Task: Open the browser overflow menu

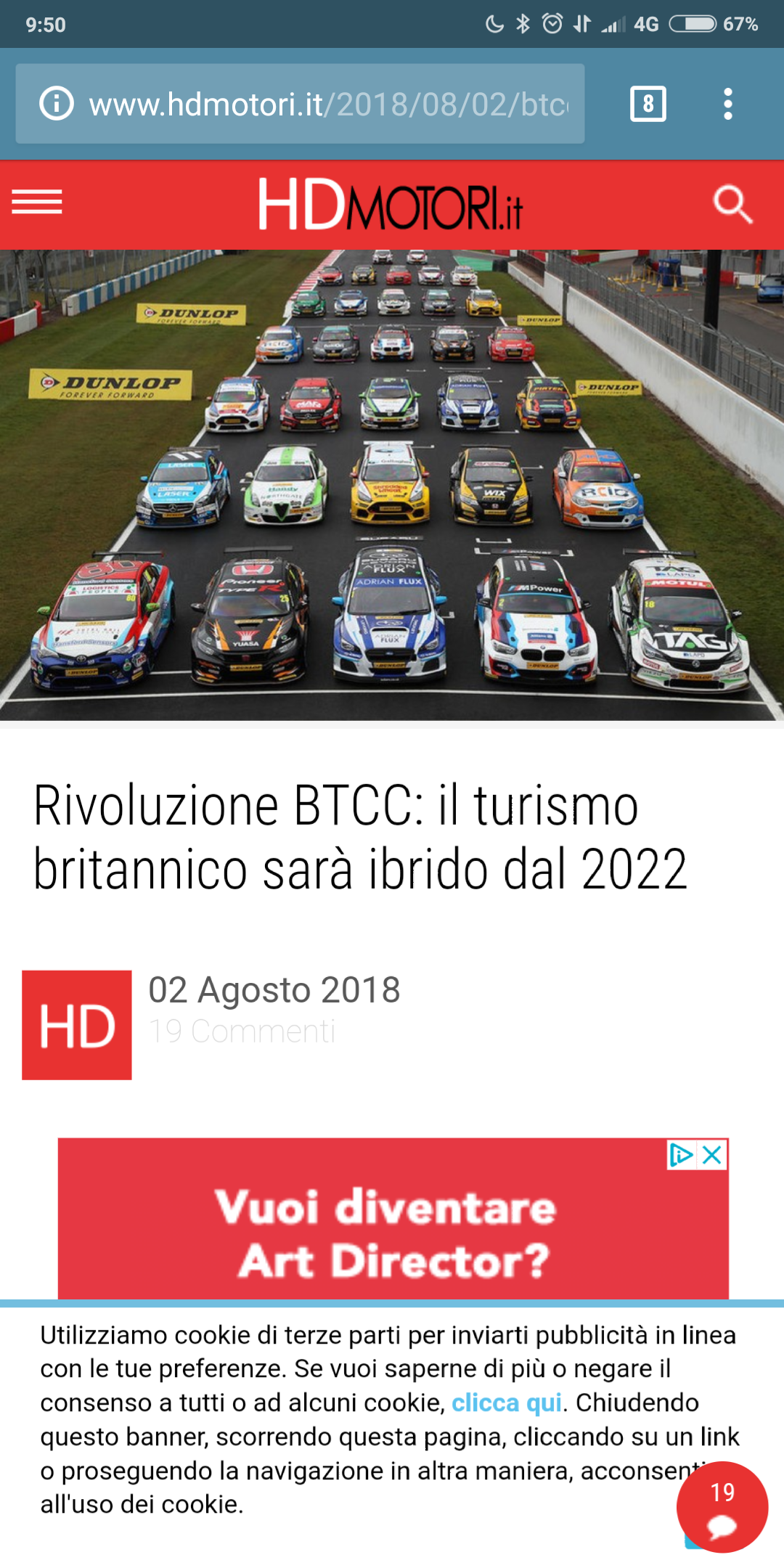Action: pos(728,104)
